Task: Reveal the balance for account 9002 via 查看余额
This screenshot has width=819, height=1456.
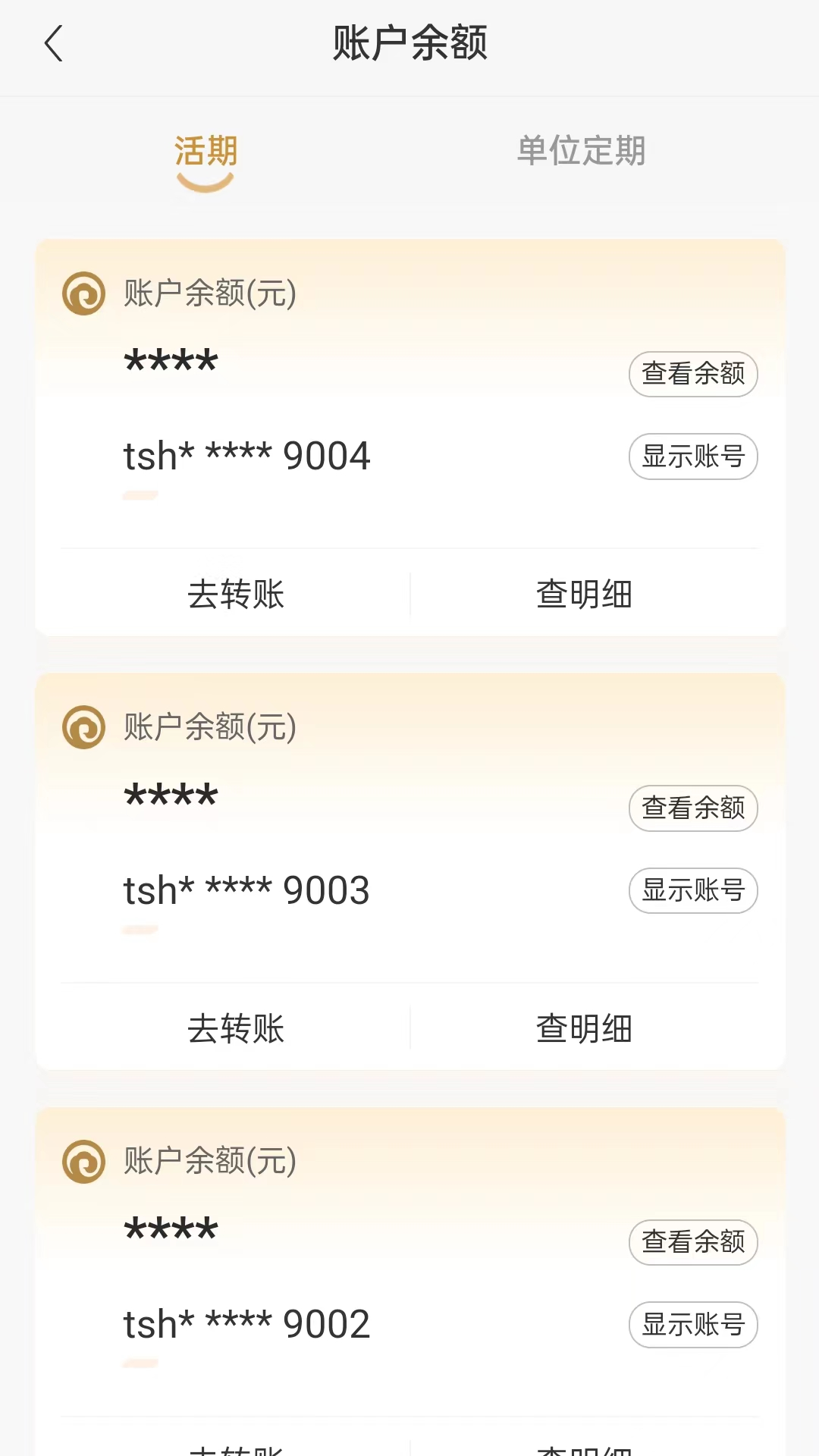Action: [x=692, y=1242]
